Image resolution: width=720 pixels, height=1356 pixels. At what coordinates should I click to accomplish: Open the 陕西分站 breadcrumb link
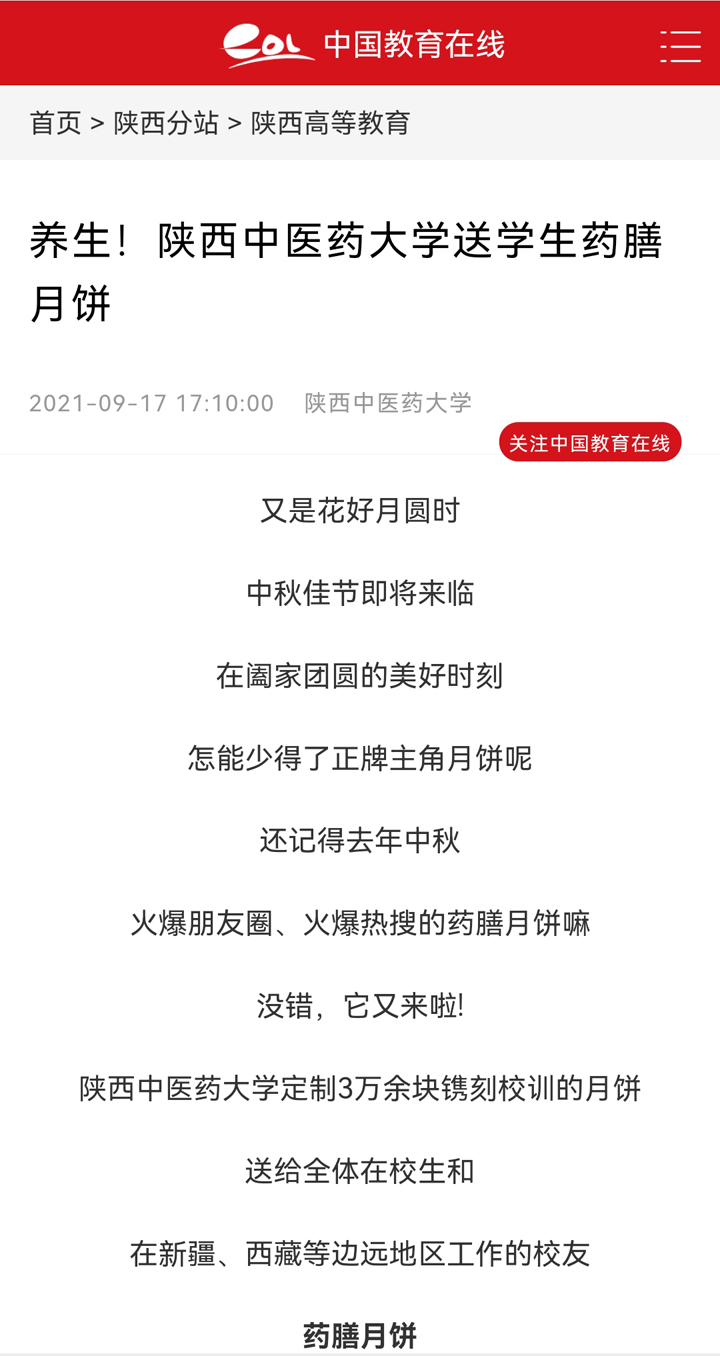point(166,123)
